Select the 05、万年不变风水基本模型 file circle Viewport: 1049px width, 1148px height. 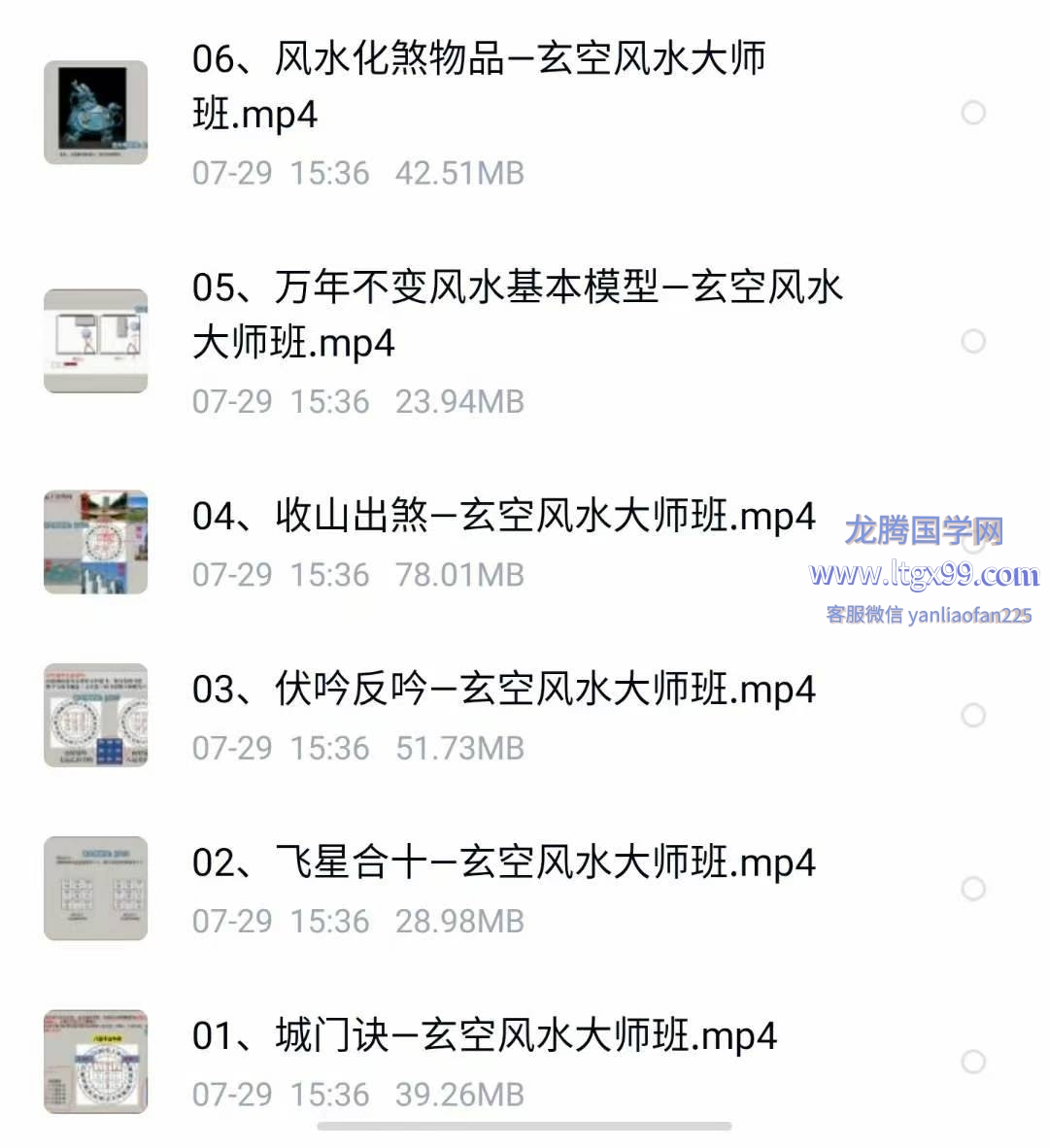point(973,342)
